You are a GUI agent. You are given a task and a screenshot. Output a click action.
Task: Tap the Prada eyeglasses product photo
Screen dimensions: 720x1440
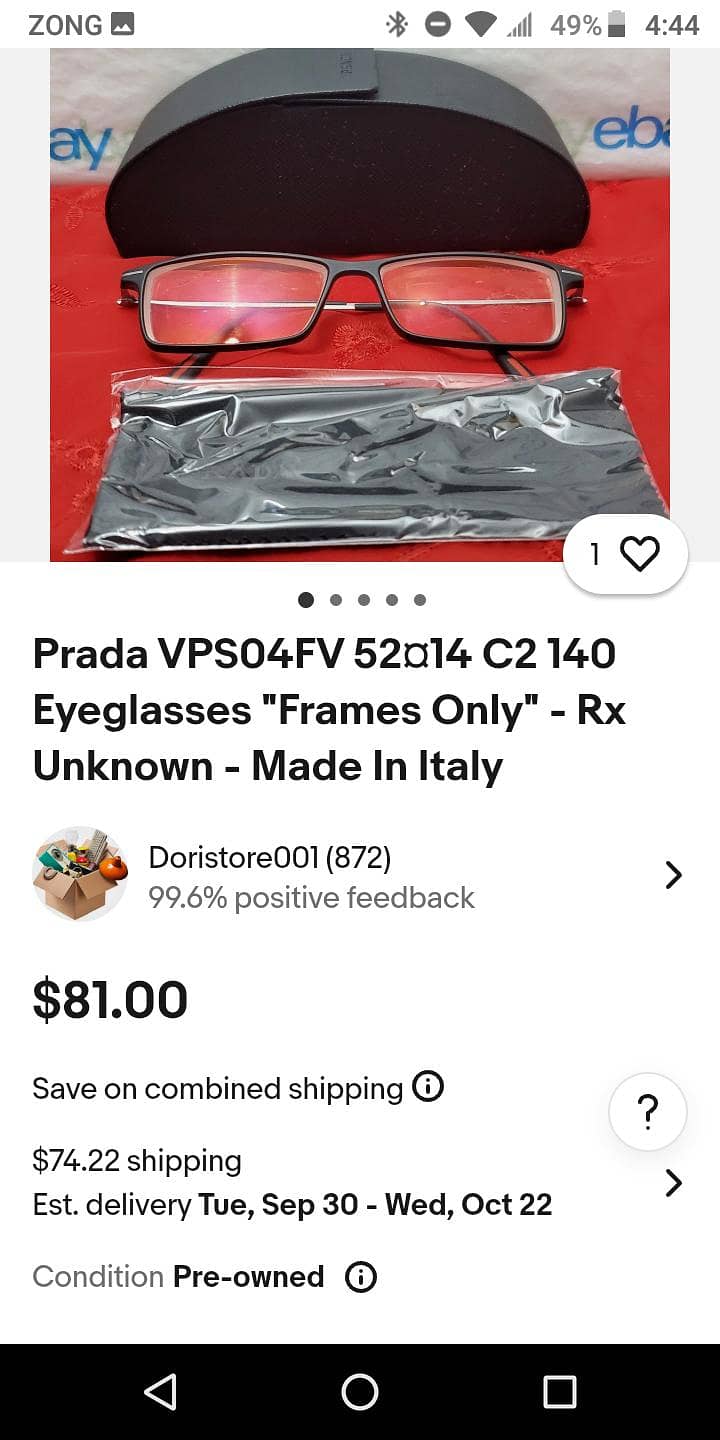360,300
